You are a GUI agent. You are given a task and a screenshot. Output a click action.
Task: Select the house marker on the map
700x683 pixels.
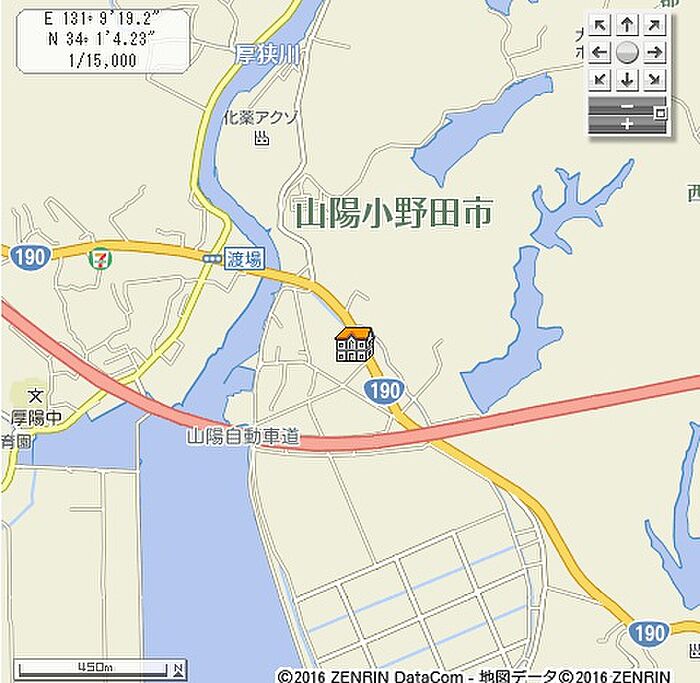354,344
